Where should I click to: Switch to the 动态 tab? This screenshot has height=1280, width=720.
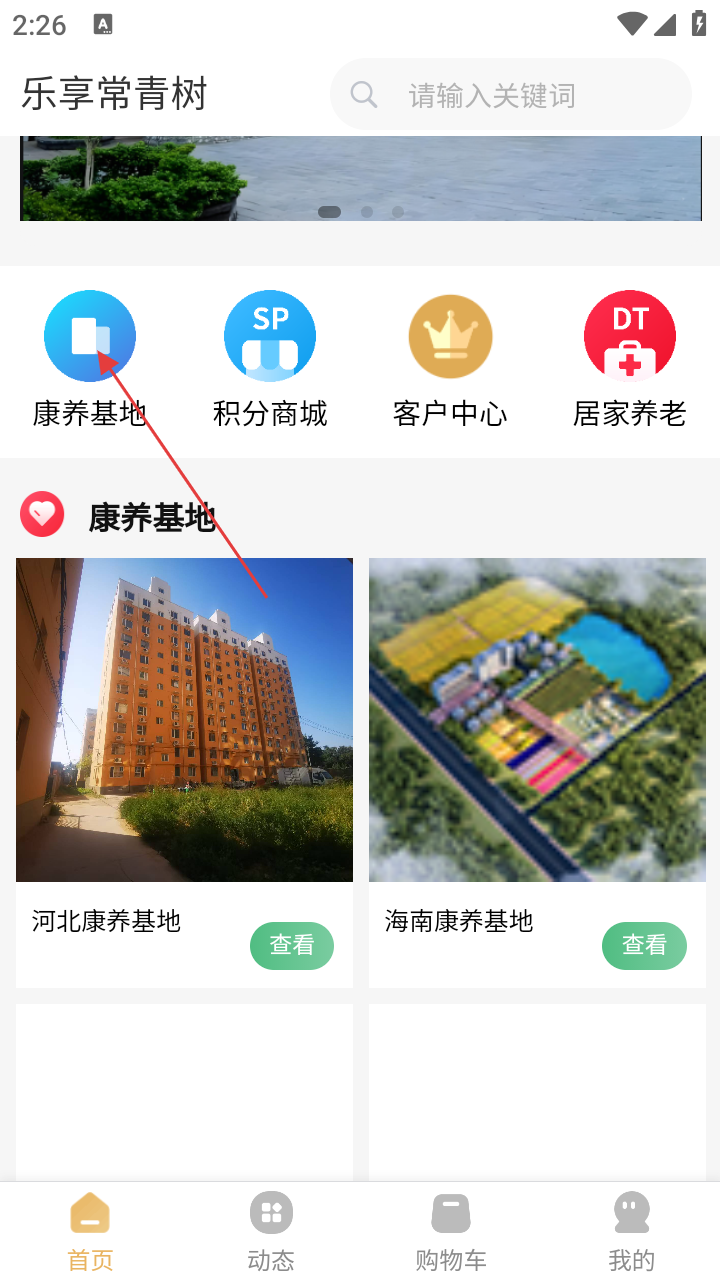271,1231
